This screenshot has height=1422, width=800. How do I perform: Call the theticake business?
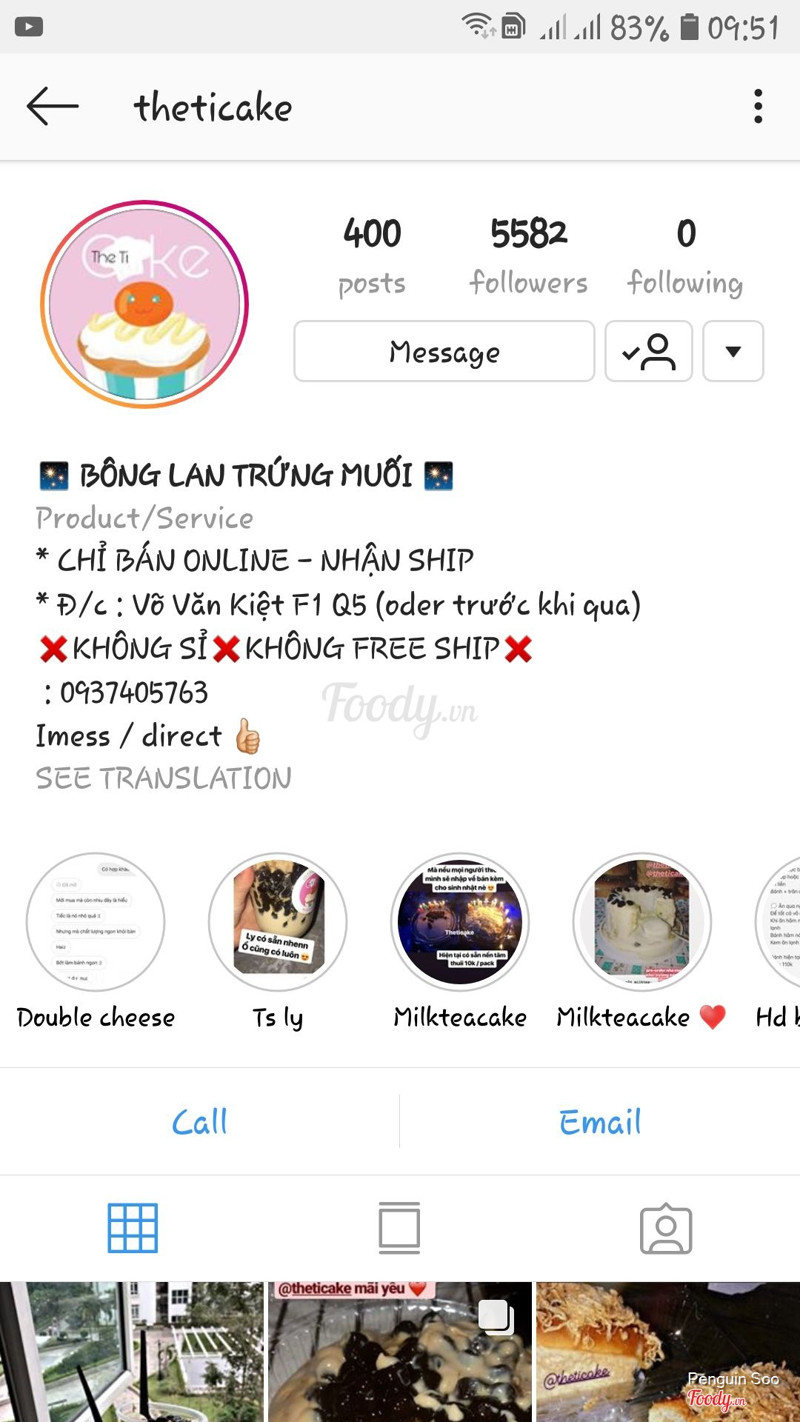click(199, 1122)
